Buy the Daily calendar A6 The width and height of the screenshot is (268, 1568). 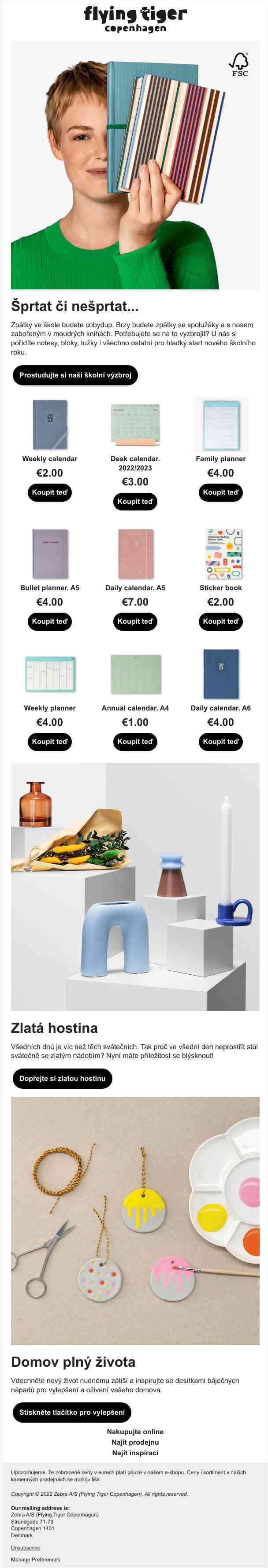pyautogui.click(x=220, y=741)
